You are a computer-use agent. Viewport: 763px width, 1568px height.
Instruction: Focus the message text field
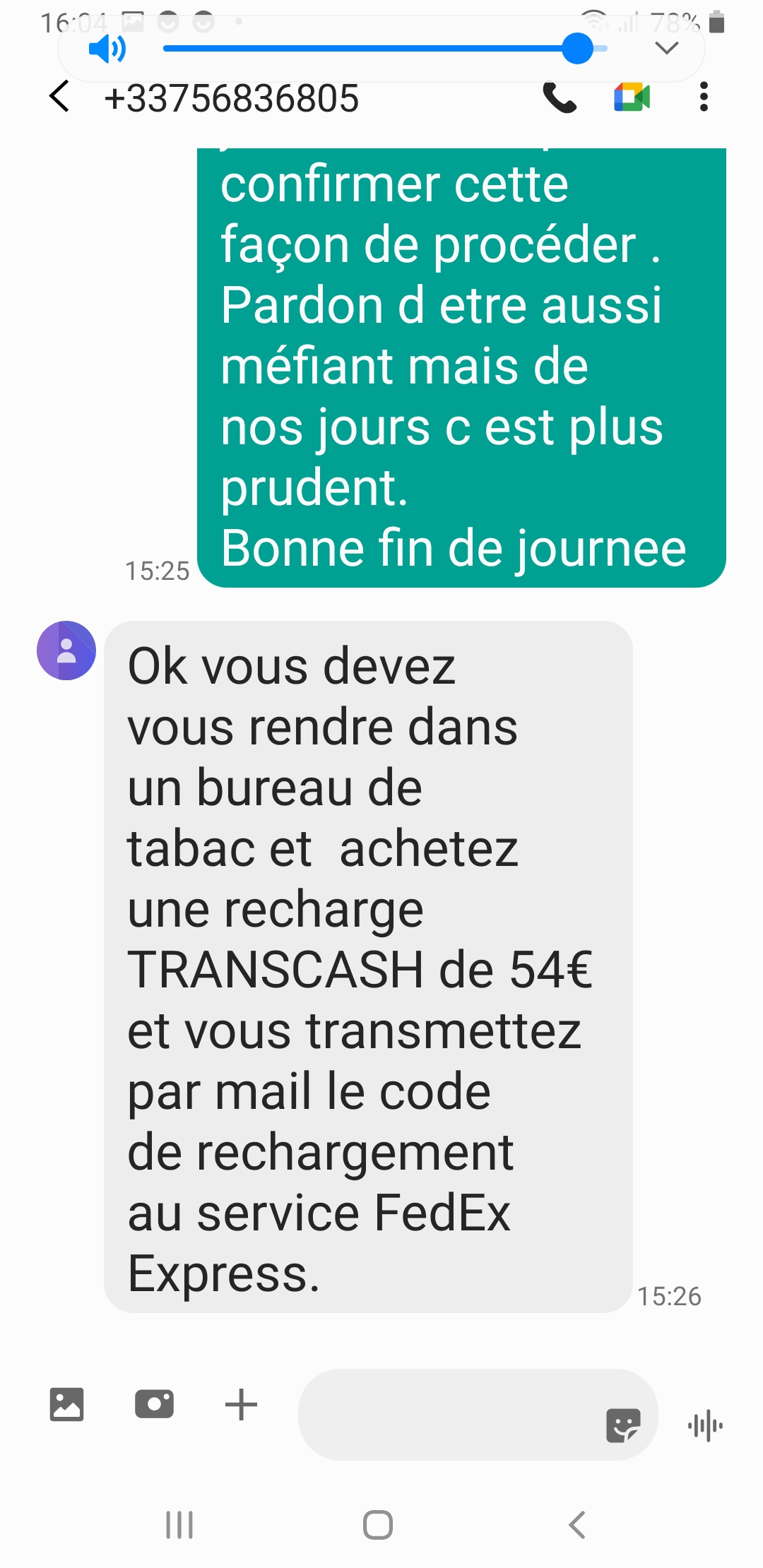(x=445, y=1415)
